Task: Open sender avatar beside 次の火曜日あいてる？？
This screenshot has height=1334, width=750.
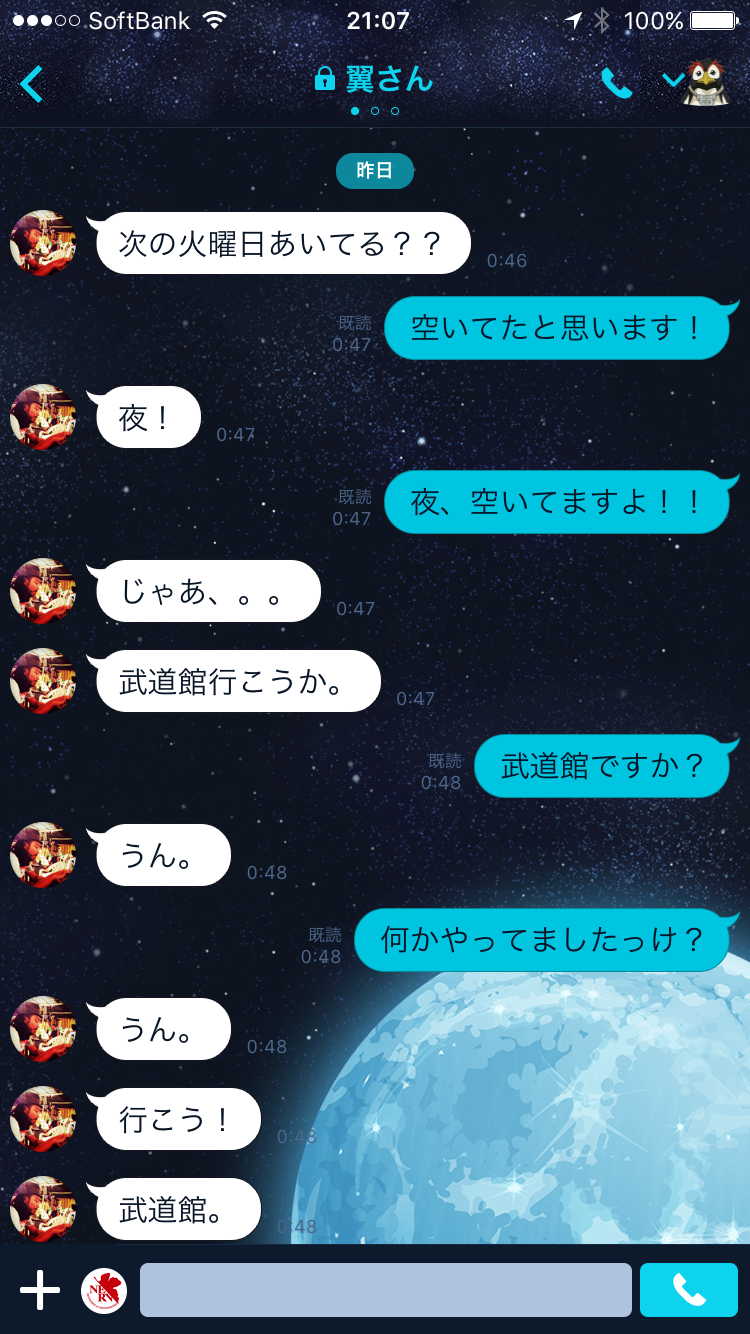Action: pos(43,242)
